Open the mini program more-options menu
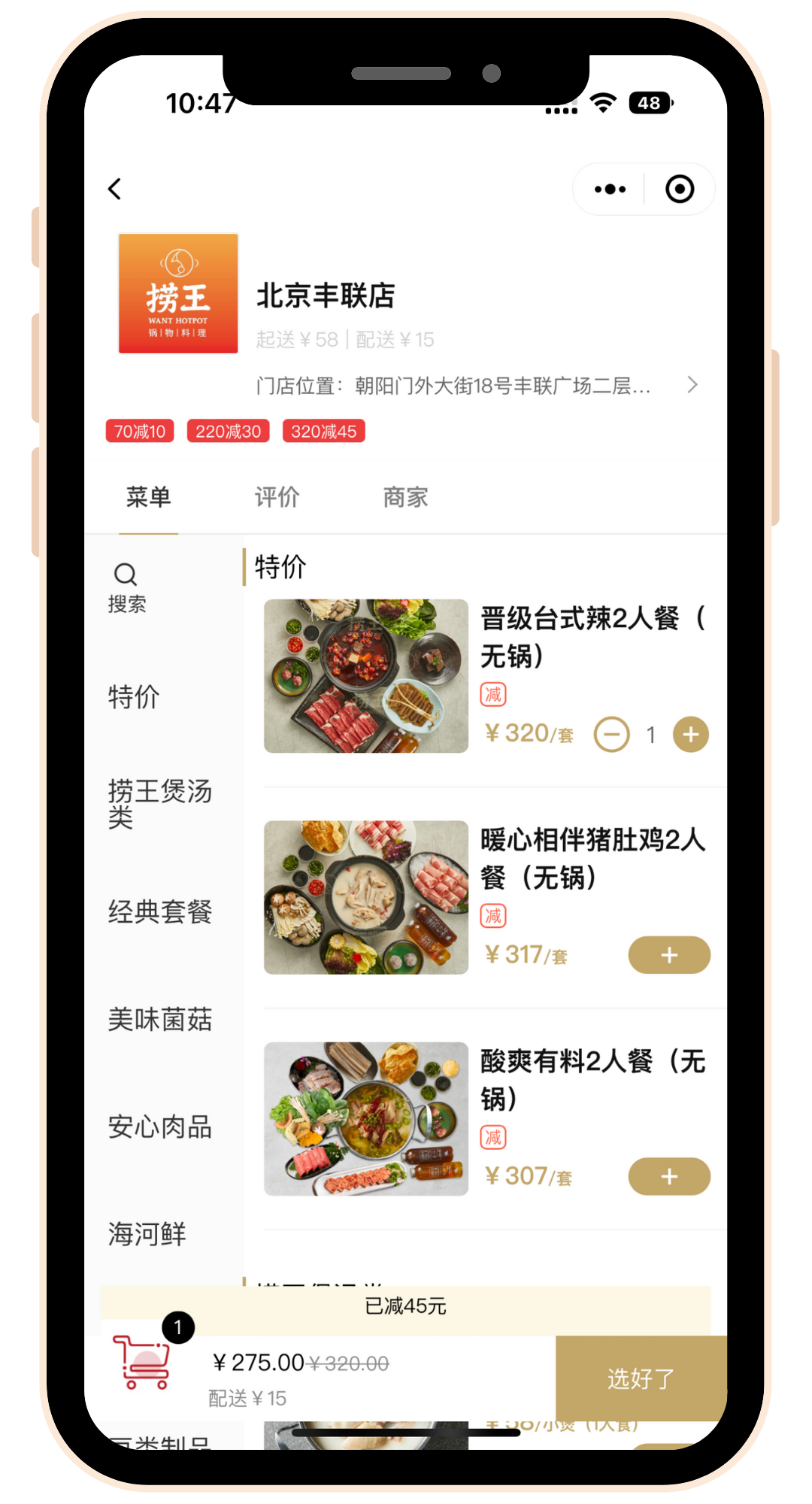This screenshot has width=812, height=1504. coord(610,190)
